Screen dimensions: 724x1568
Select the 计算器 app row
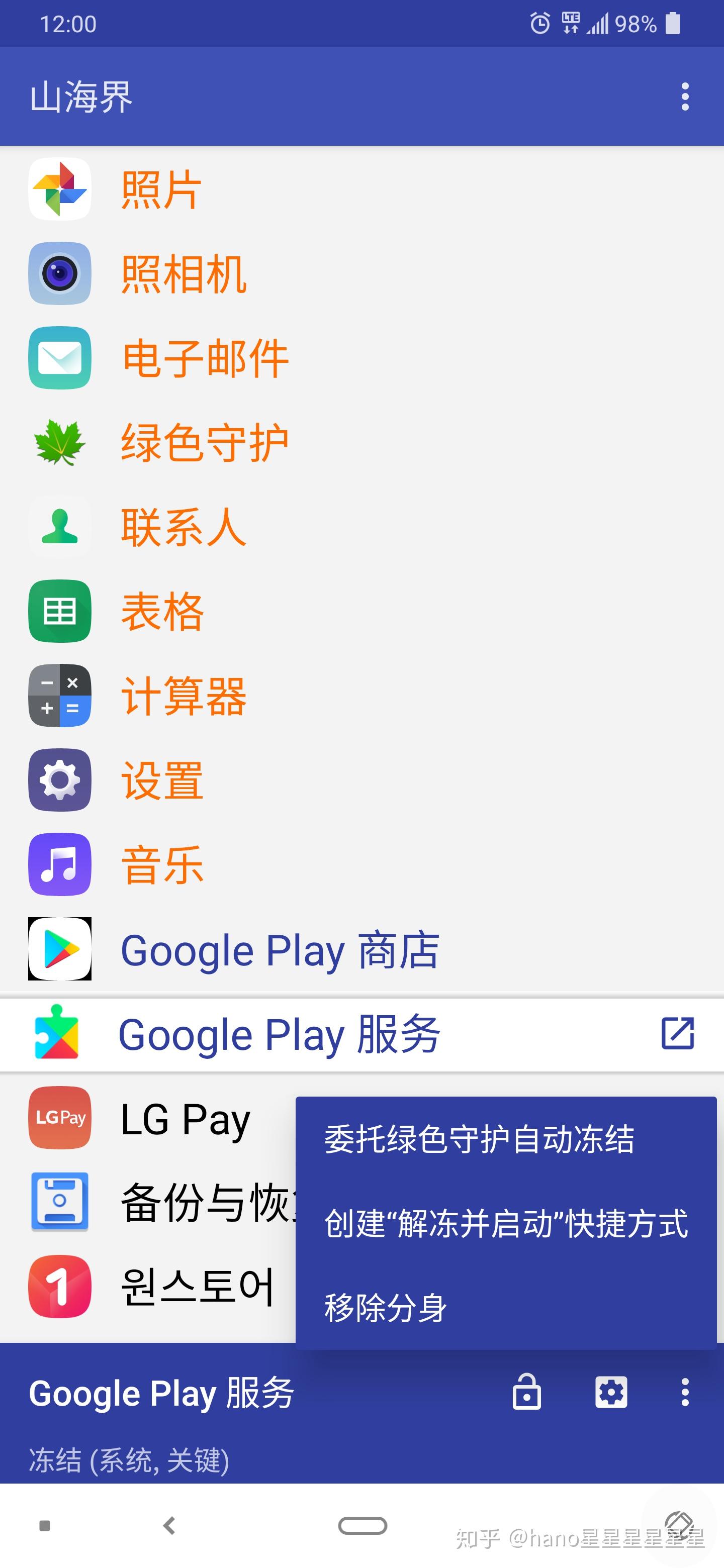[361, 696]
